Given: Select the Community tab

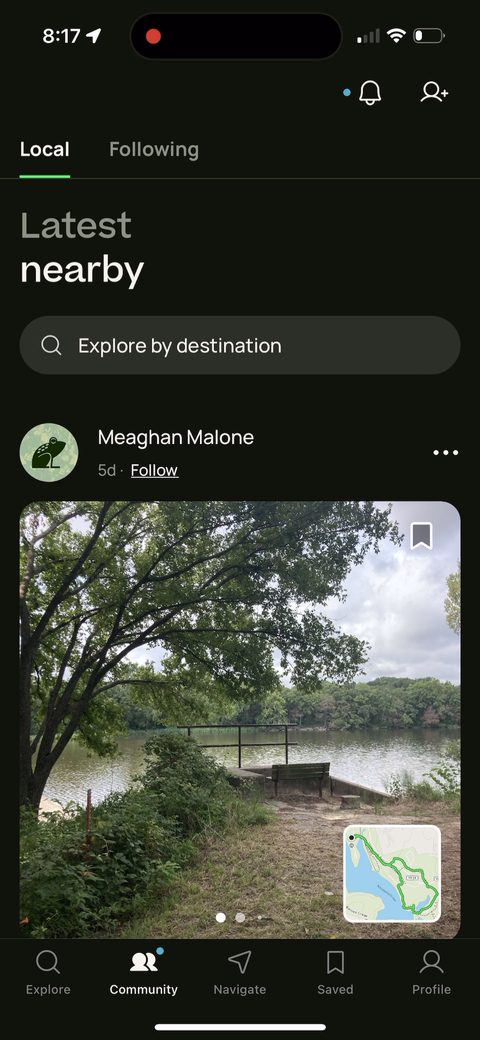Looking at the screenshot, I should 144,972.
